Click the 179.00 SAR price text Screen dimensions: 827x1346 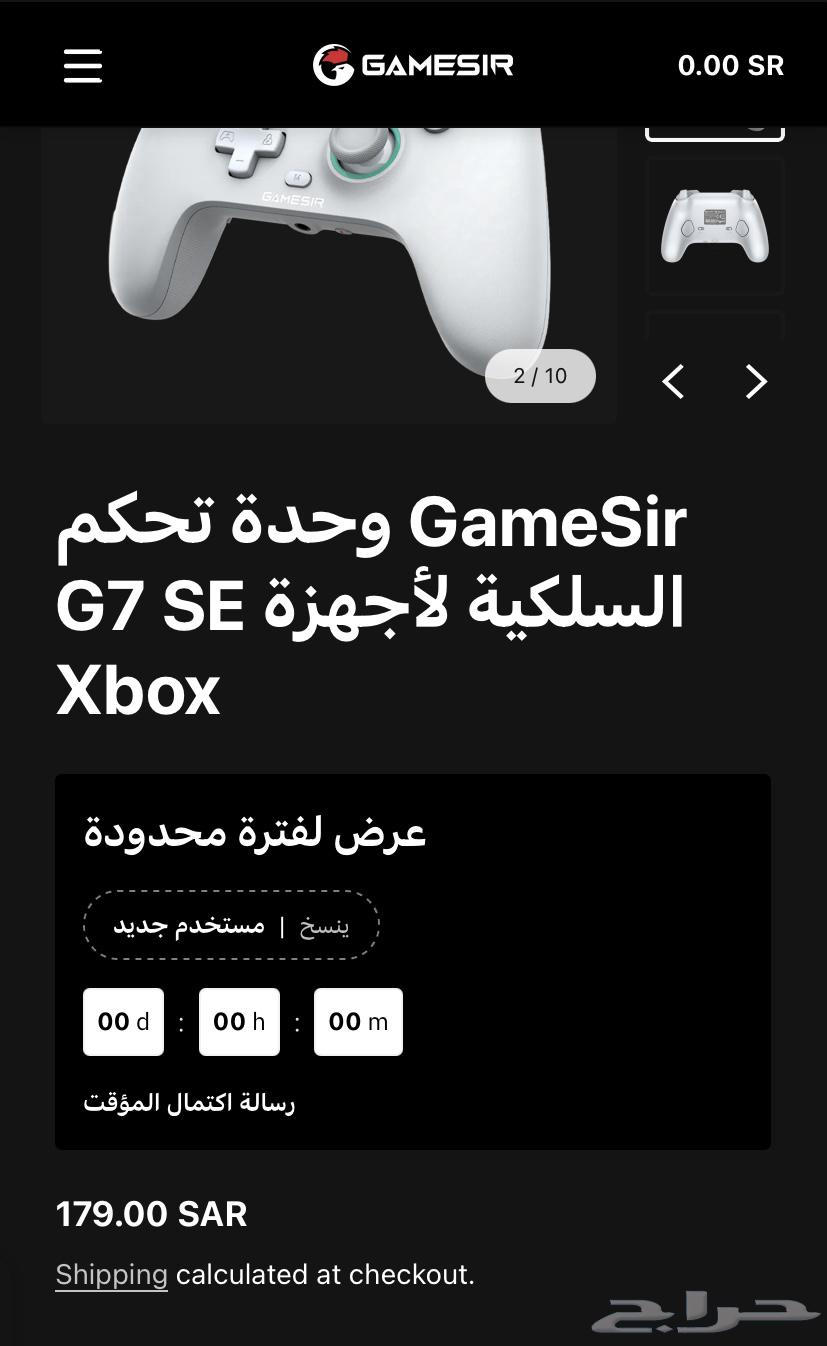coord(151,1213)
